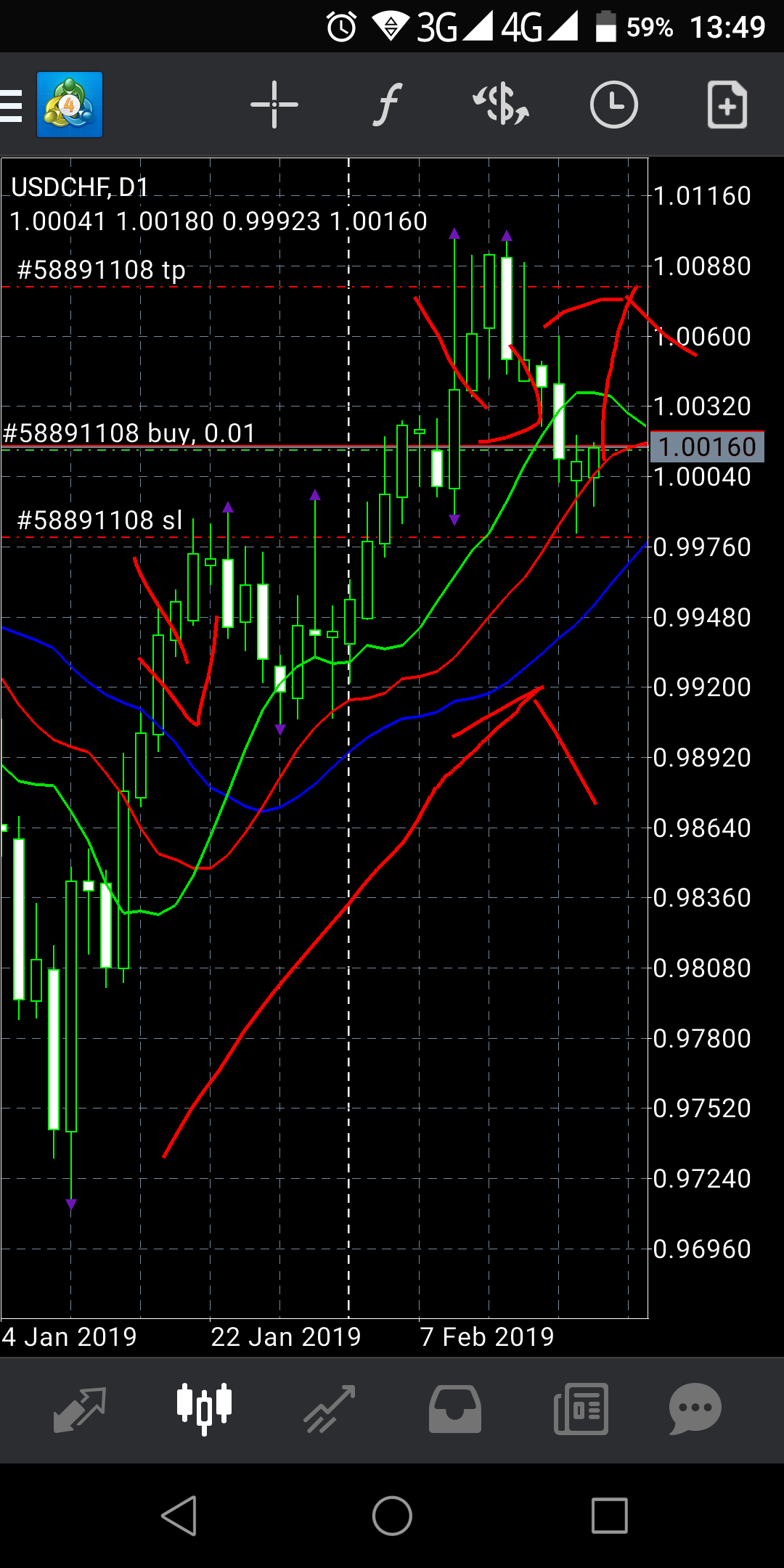
Task: Open the crosshair tool
Action: (x=274, y=105)
